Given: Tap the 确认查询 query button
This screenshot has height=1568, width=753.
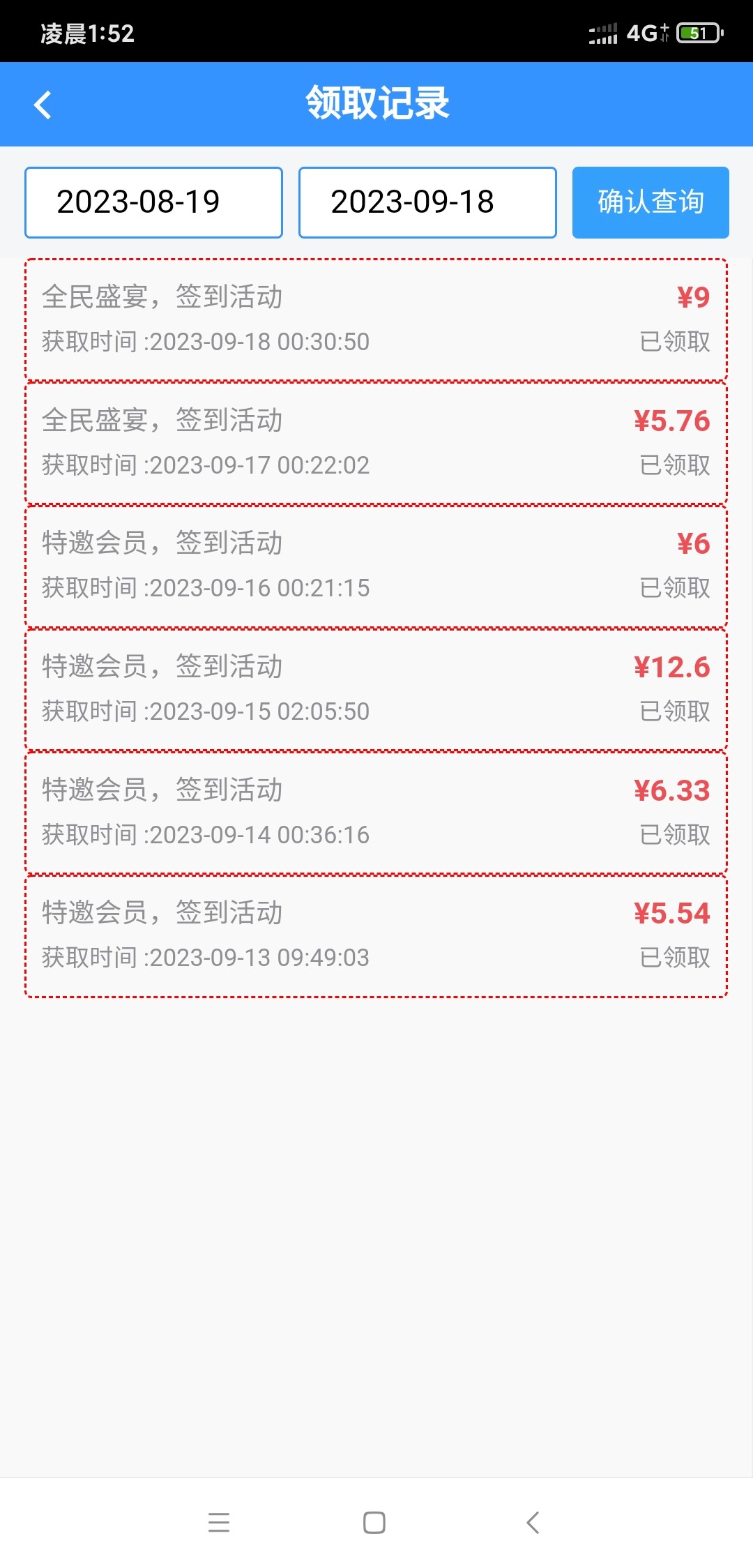Looking at the screenshot, I should (650, 202).
